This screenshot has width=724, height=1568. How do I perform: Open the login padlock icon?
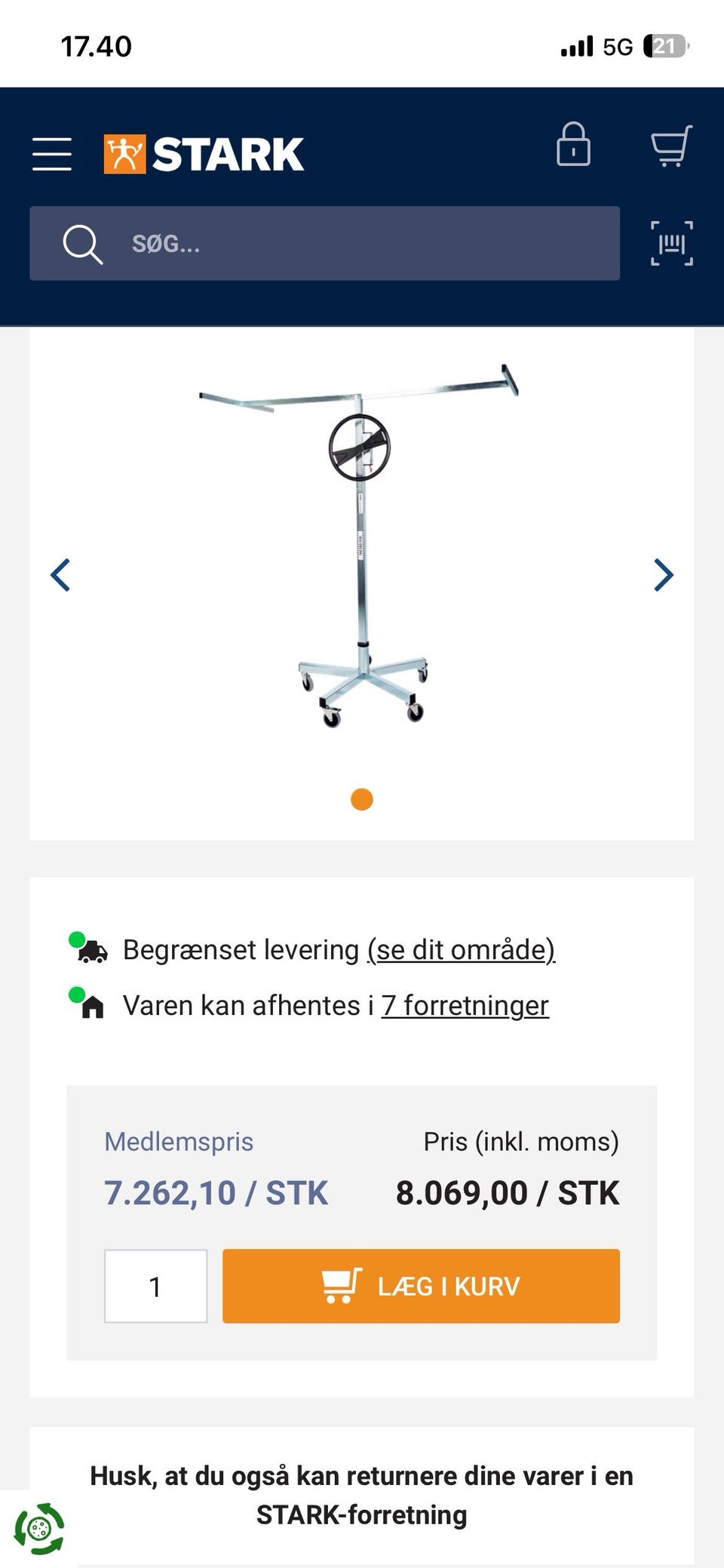(573, 148)
